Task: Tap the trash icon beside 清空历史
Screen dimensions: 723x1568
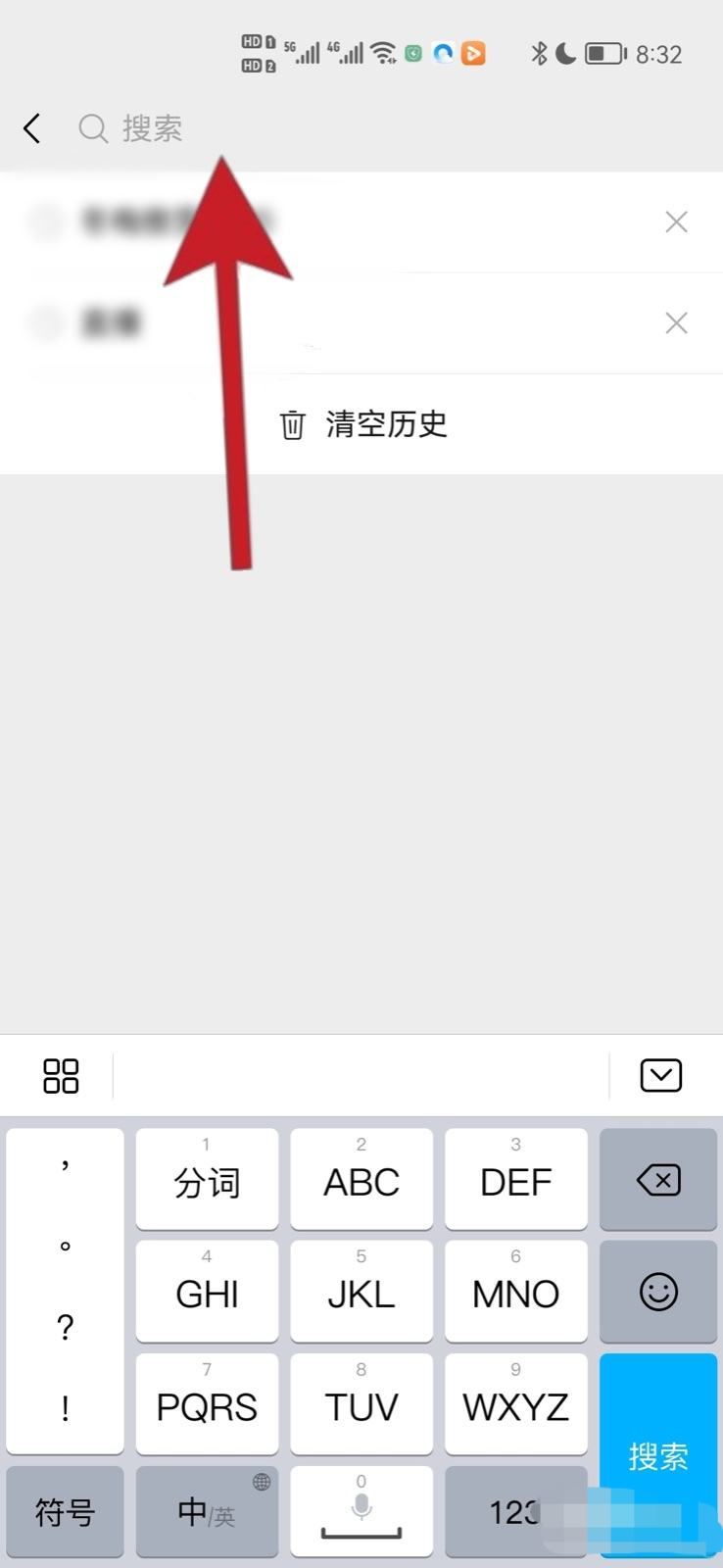Action: coord(292,424)
